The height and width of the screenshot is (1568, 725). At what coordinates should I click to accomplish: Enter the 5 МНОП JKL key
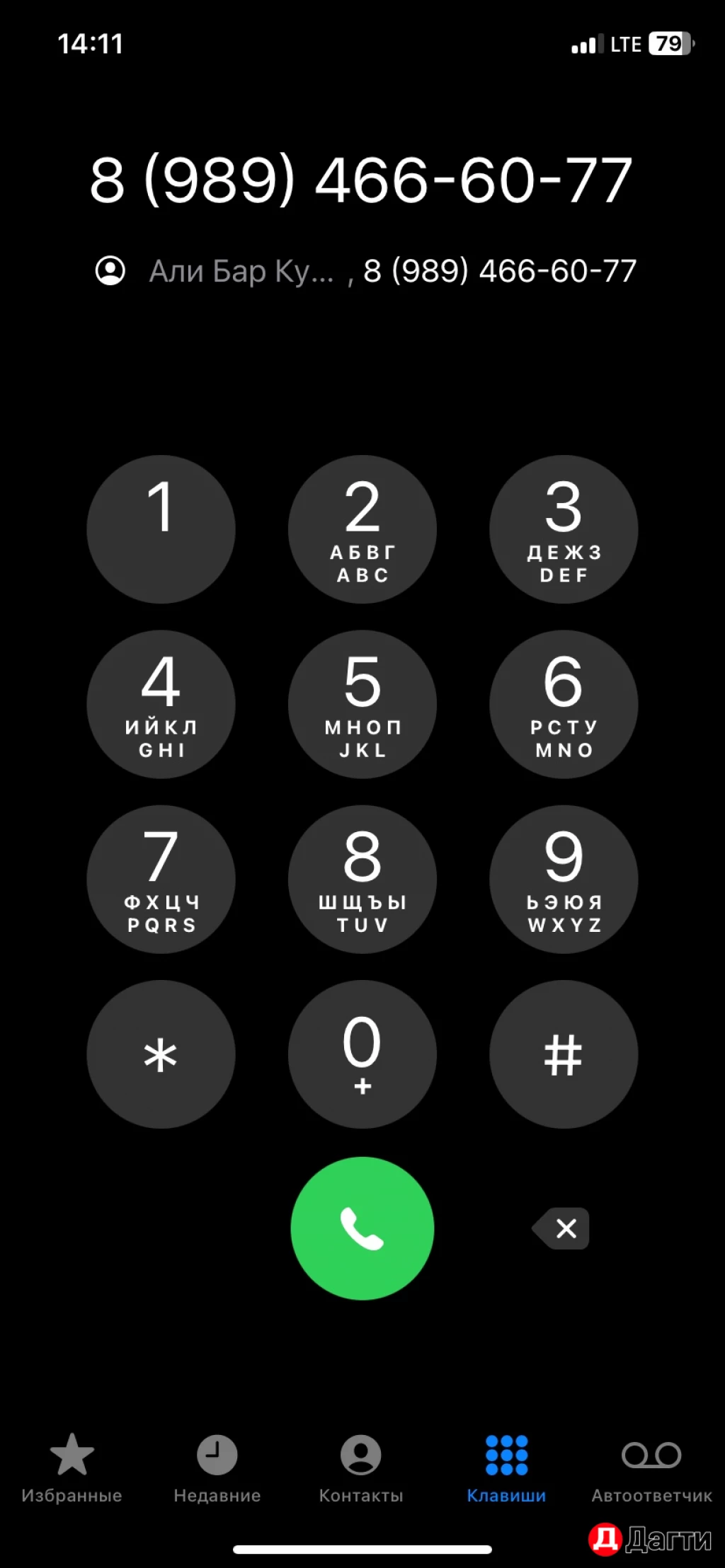tap(362, 704)
